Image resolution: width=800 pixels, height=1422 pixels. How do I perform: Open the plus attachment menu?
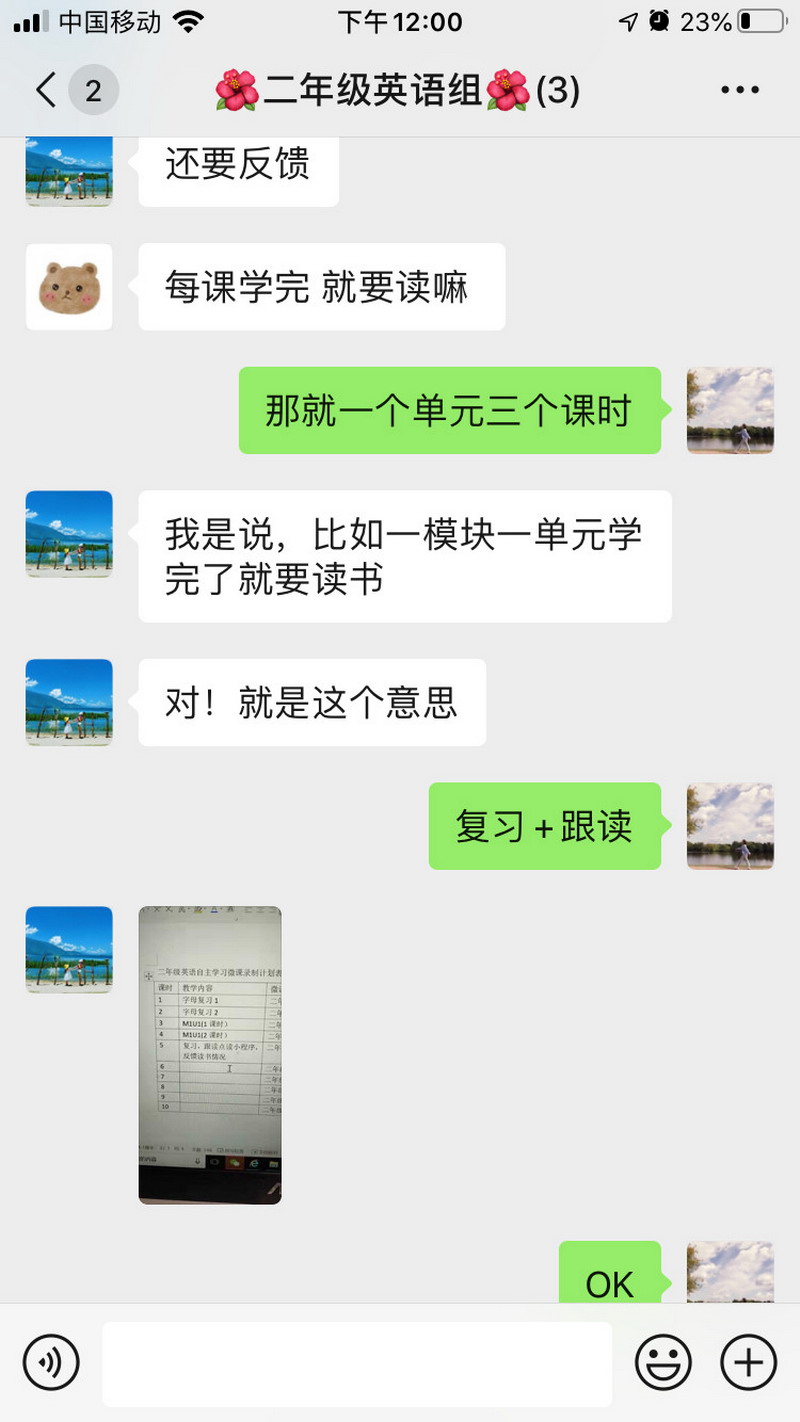748,1362
